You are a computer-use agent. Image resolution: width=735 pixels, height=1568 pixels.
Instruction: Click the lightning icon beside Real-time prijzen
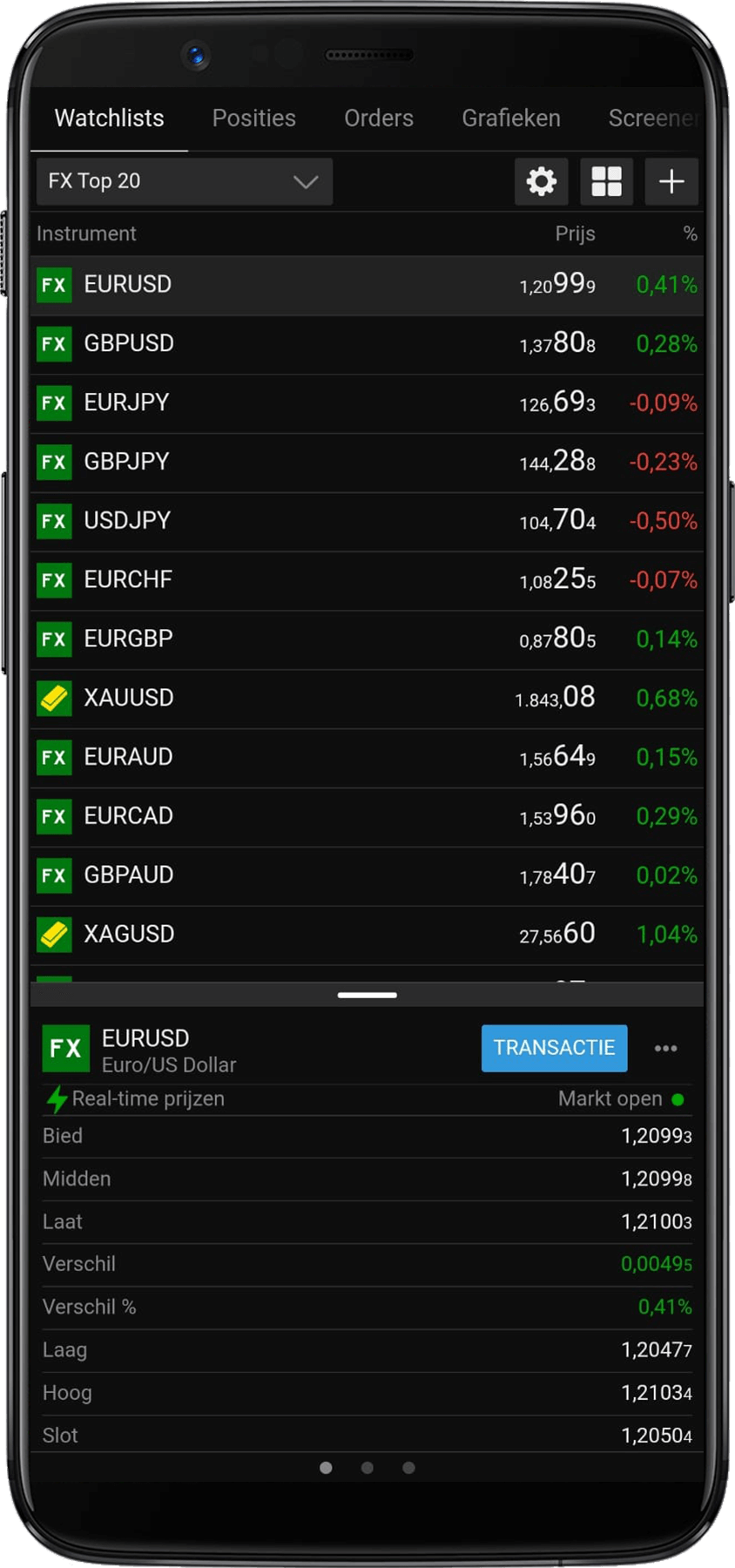point(57,1098)
